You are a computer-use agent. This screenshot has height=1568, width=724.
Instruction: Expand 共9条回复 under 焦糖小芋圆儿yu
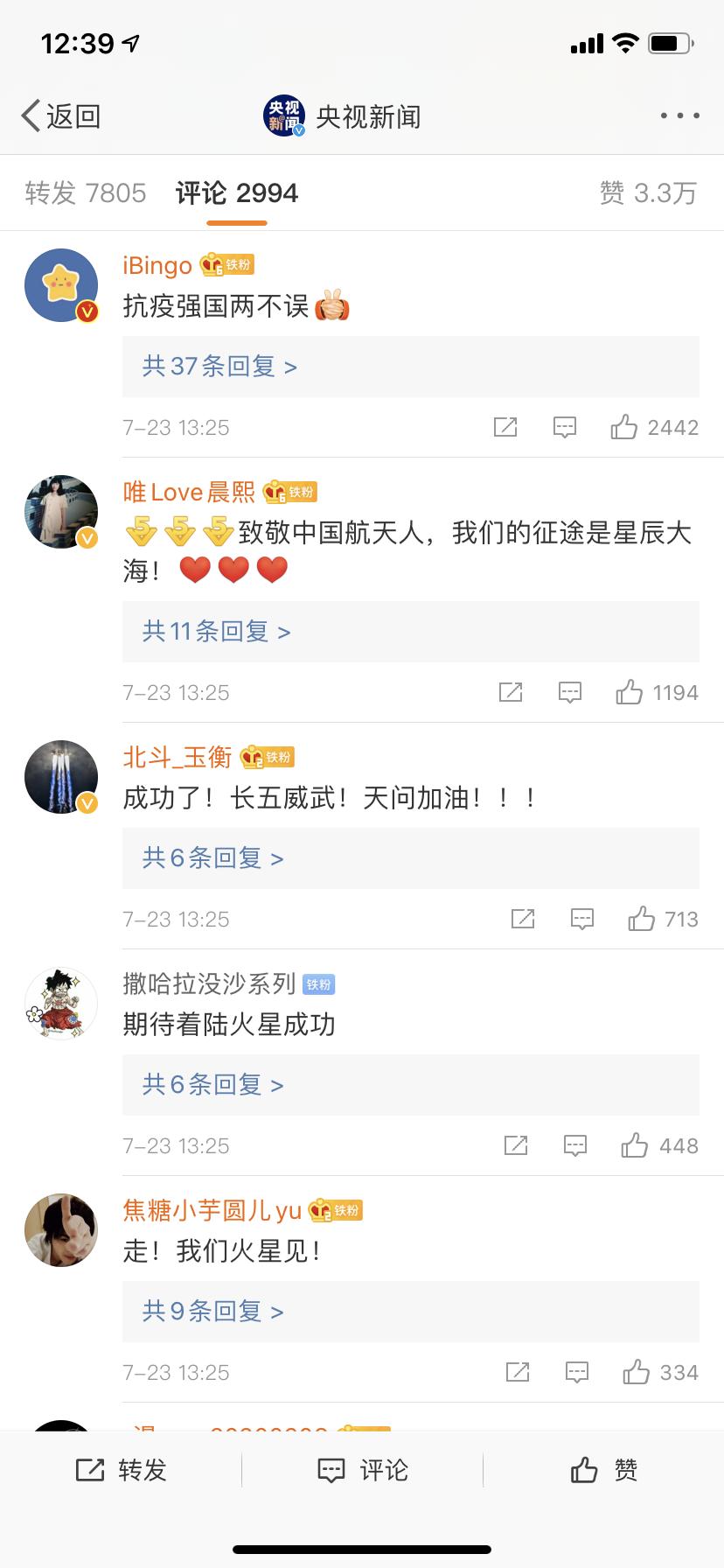[212, 1311]
